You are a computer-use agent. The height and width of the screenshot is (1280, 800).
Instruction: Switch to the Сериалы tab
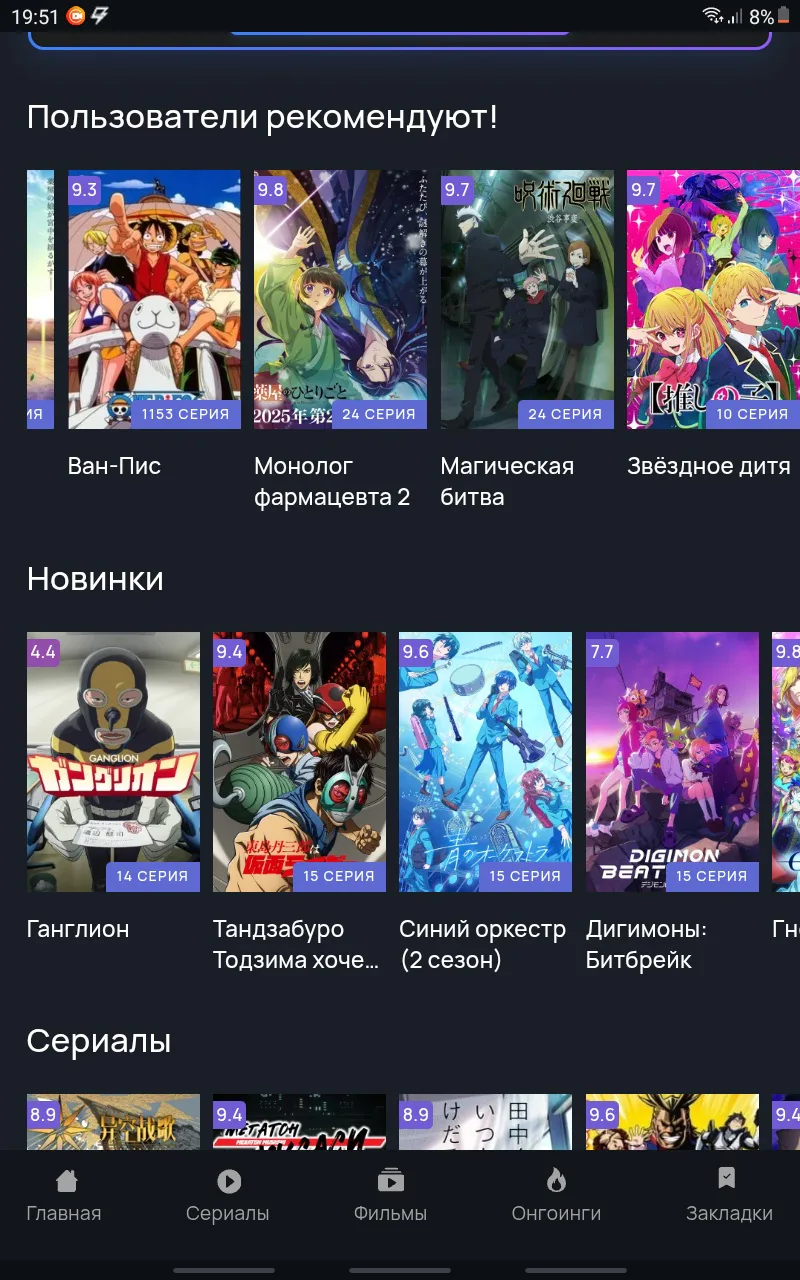click(228, 1196)
